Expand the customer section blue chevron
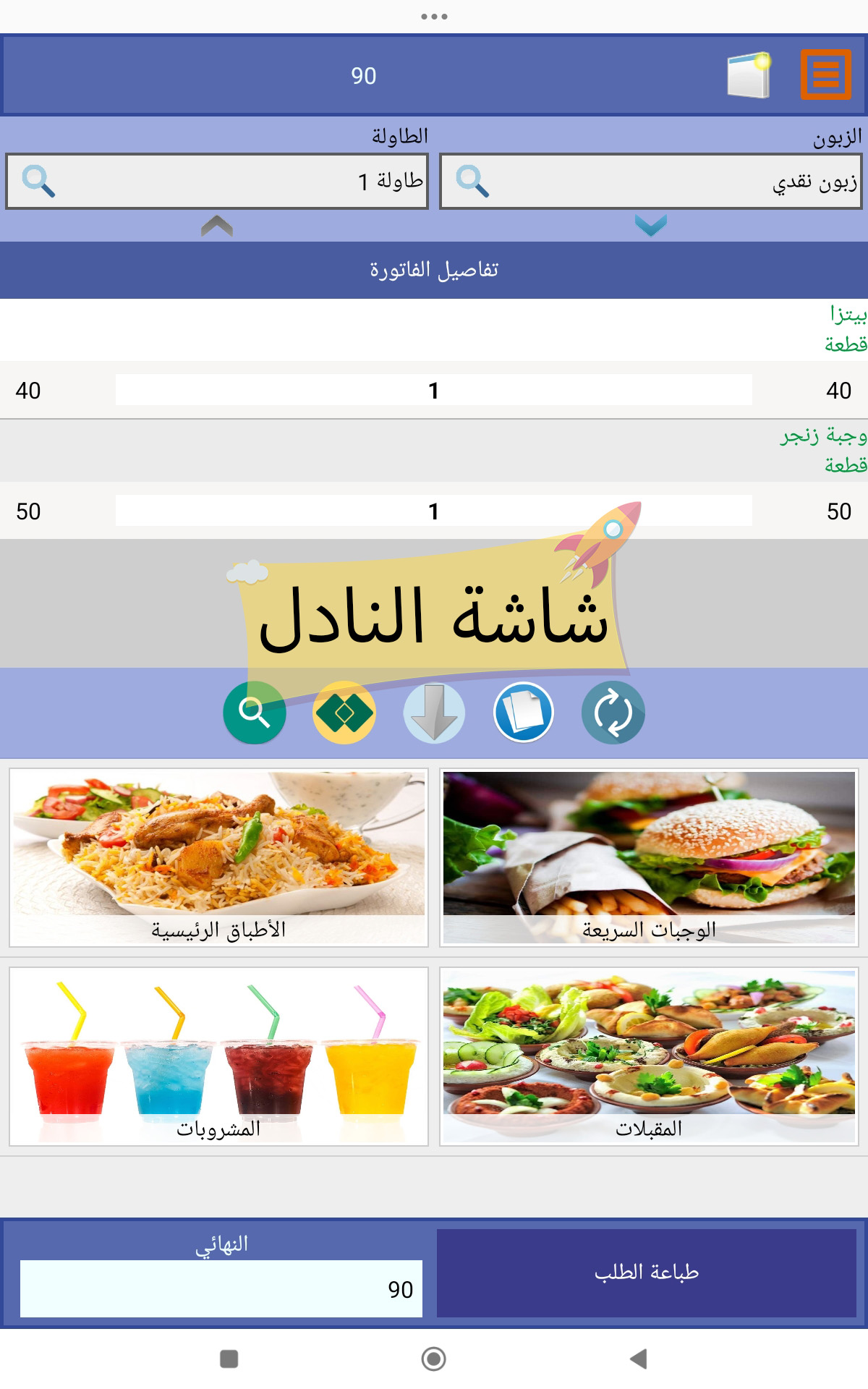868x1389 pixels. tap(650, 225)
